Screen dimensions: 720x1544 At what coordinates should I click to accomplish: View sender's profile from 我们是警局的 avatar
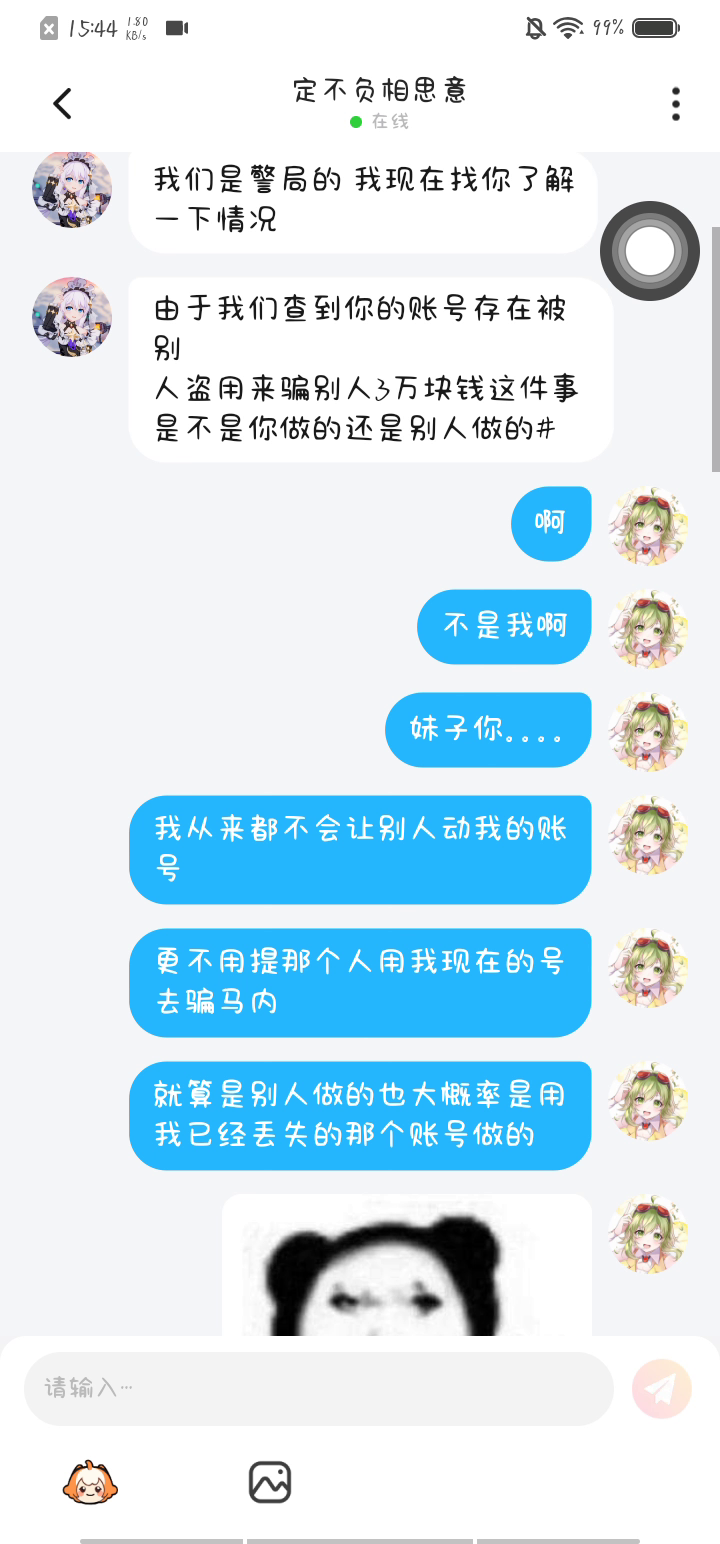coord(72,189)
